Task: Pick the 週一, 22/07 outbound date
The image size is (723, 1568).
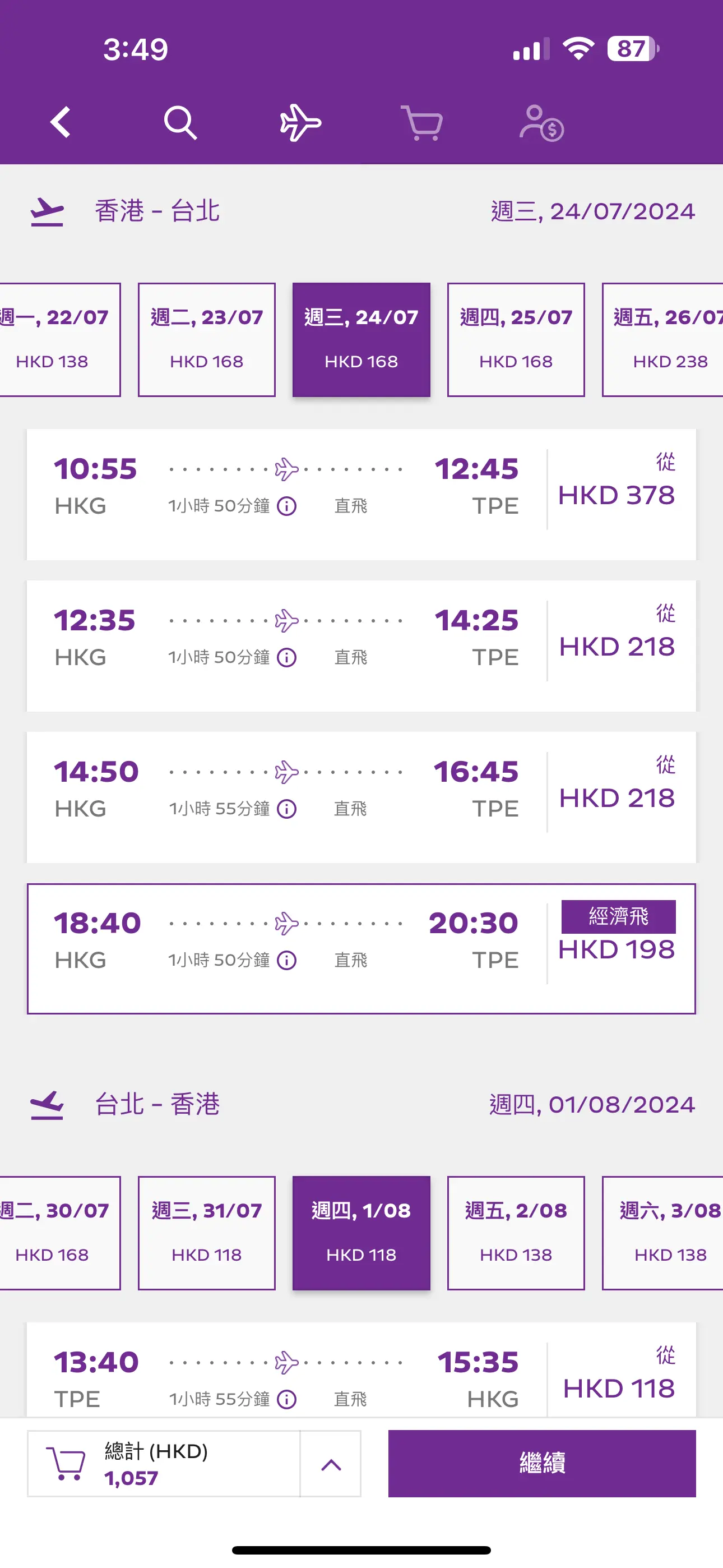Action: [x=59, y=340]
